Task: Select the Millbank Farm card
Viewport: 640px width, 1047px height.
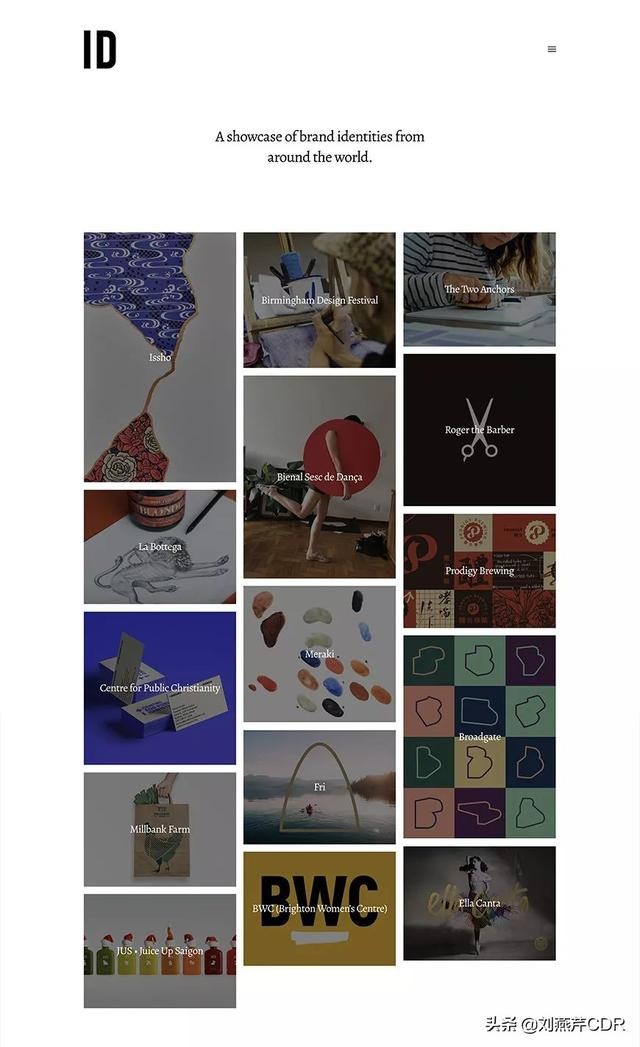Action: tap(160, 829)
